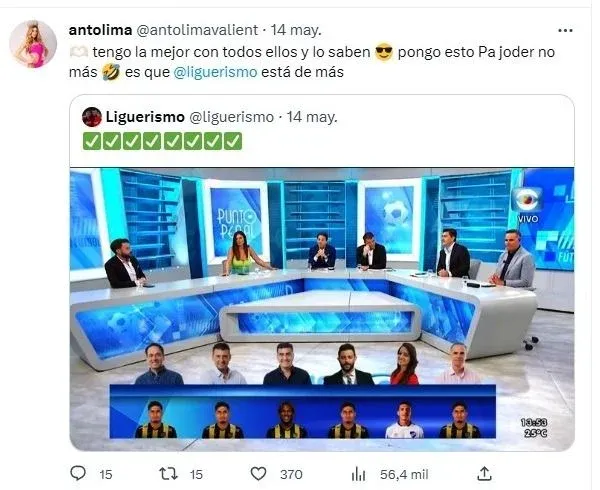This screenshot has width=600, height=490.
Task: Reply to antolima's tweet
Action: [79, 471]
